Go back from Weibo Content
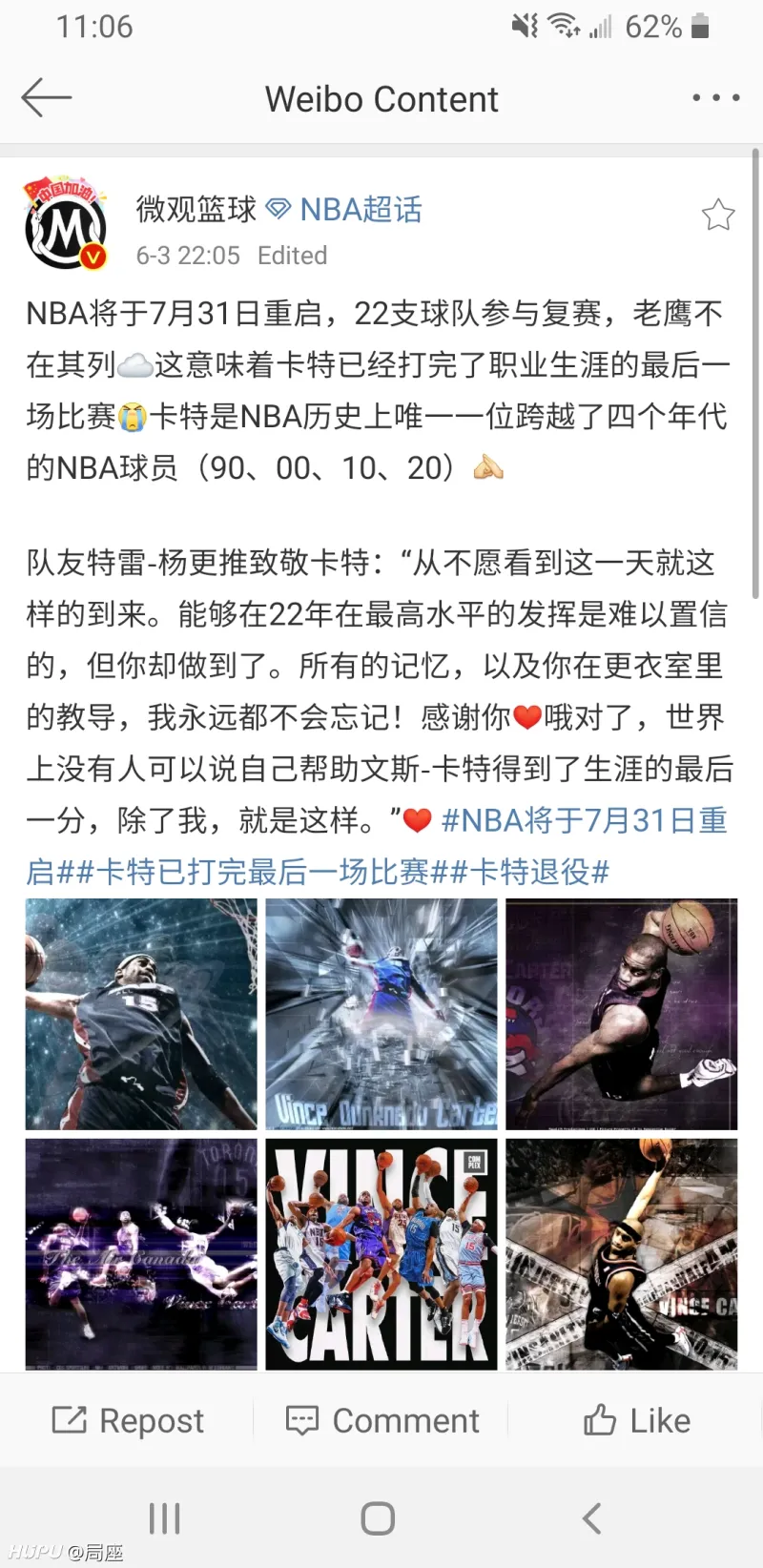763x1568 pixels. click(46, 97)
